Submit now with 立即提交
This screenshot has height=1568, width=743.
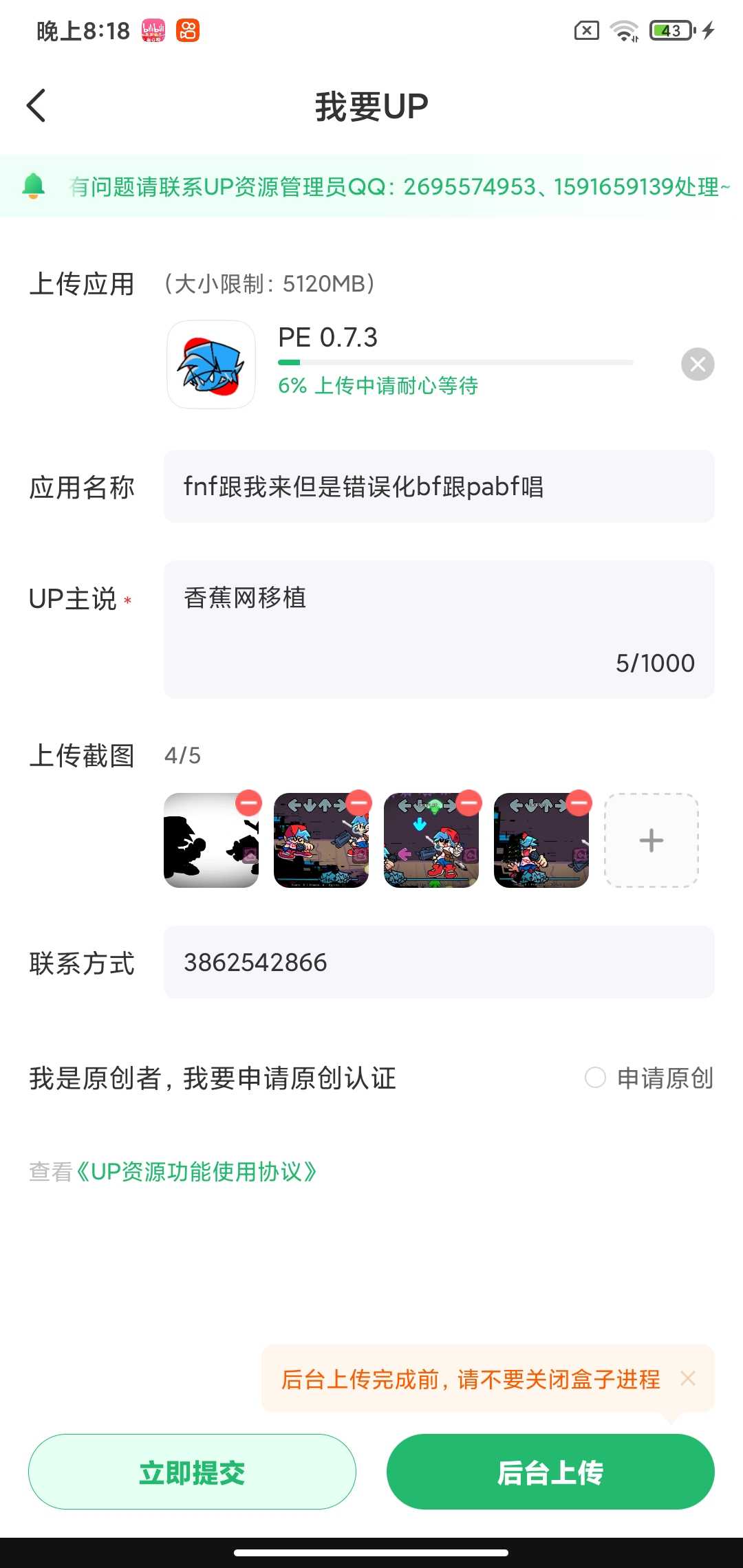(x=192, y=1472)
